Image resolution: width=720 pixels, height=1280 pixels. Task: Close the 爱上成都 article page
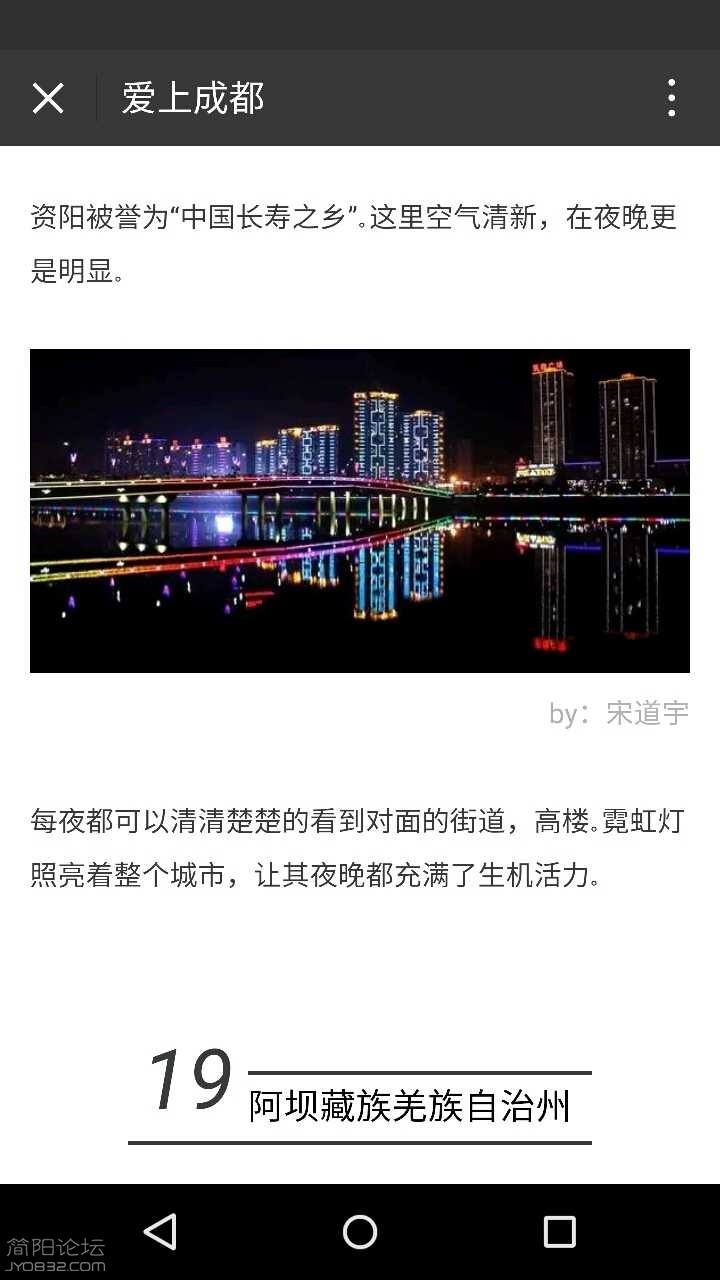tap(48, 98)
